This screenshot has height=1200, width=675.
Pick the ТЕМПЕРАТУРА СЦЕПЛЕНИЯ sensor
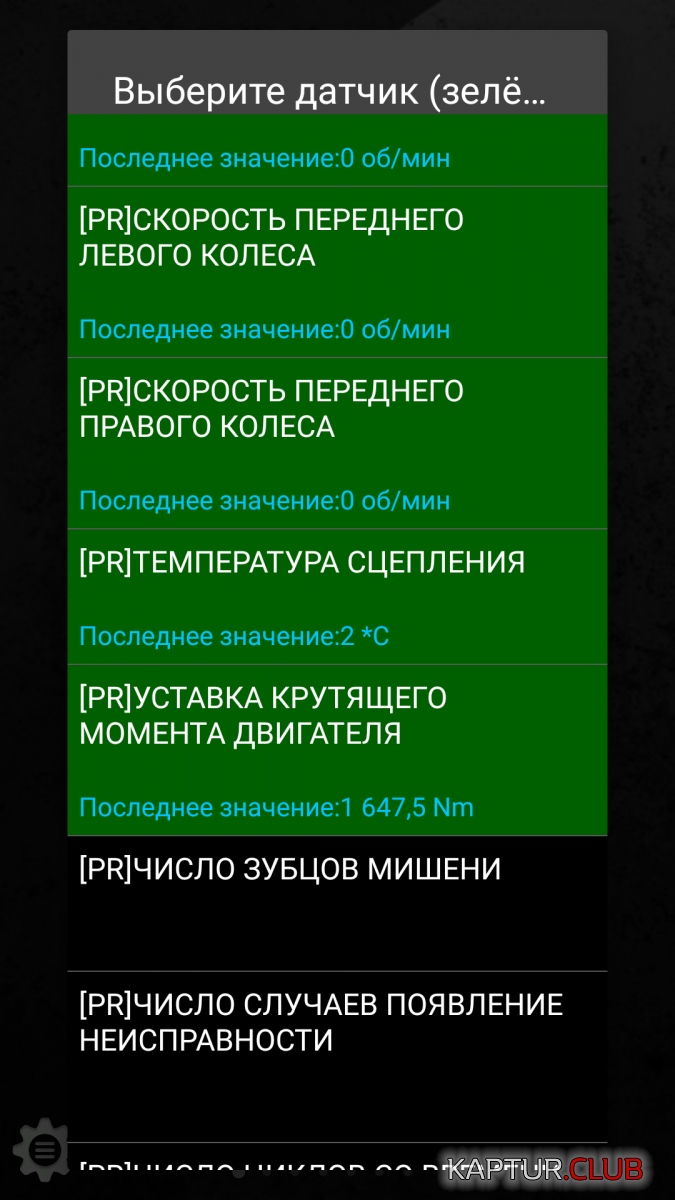pyautogui.click(x=337, y=597)
